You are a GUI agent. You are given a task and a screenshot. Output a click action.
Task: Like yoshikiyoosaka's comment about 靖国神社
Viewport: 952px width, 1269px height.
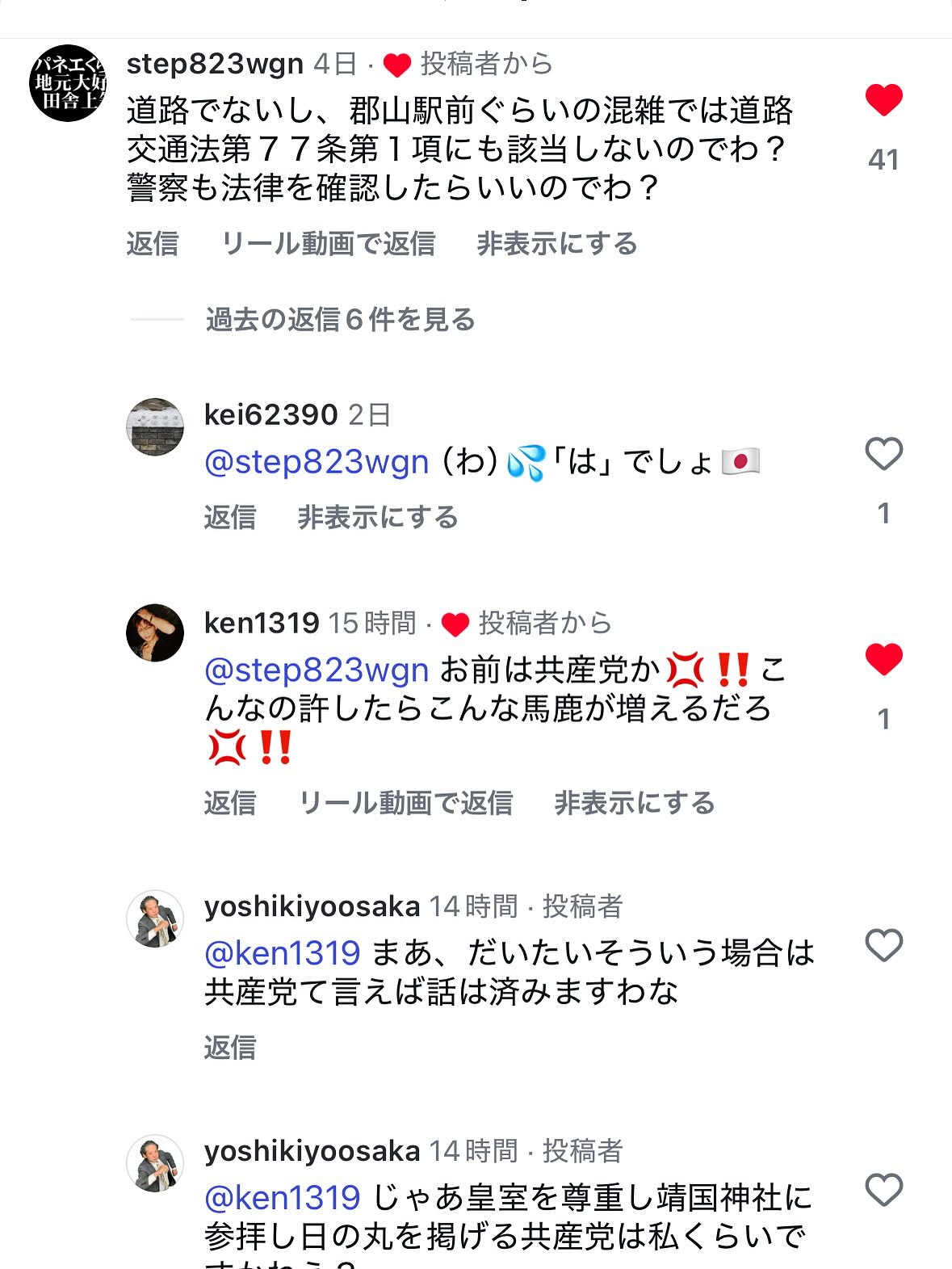[x=883, y=1190]
